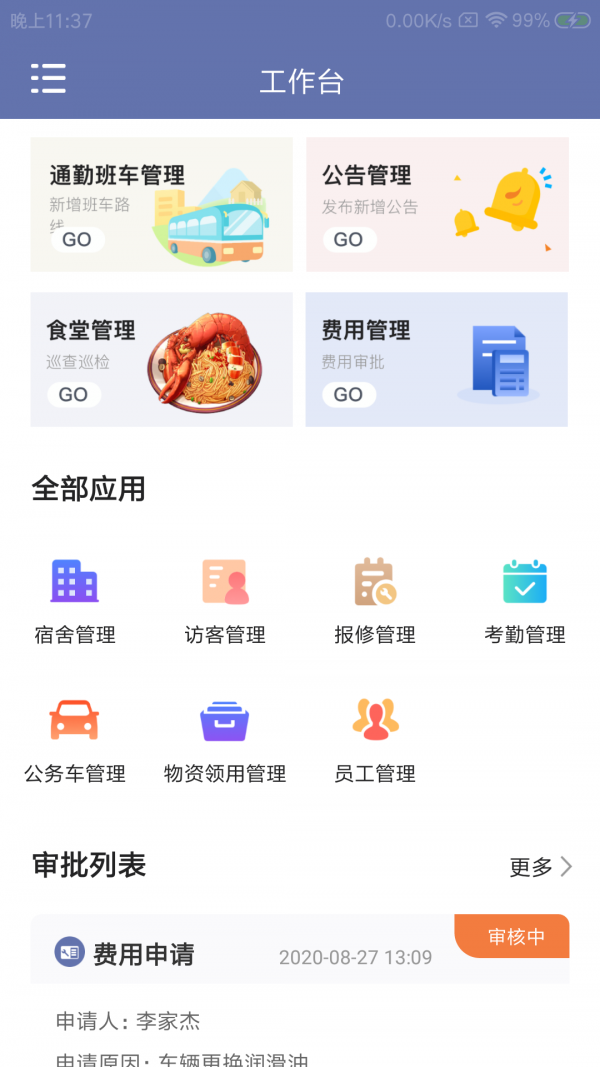Launch the 访客管理 app
This screenshot has width=600, height=1067.
tap(225, 601)
